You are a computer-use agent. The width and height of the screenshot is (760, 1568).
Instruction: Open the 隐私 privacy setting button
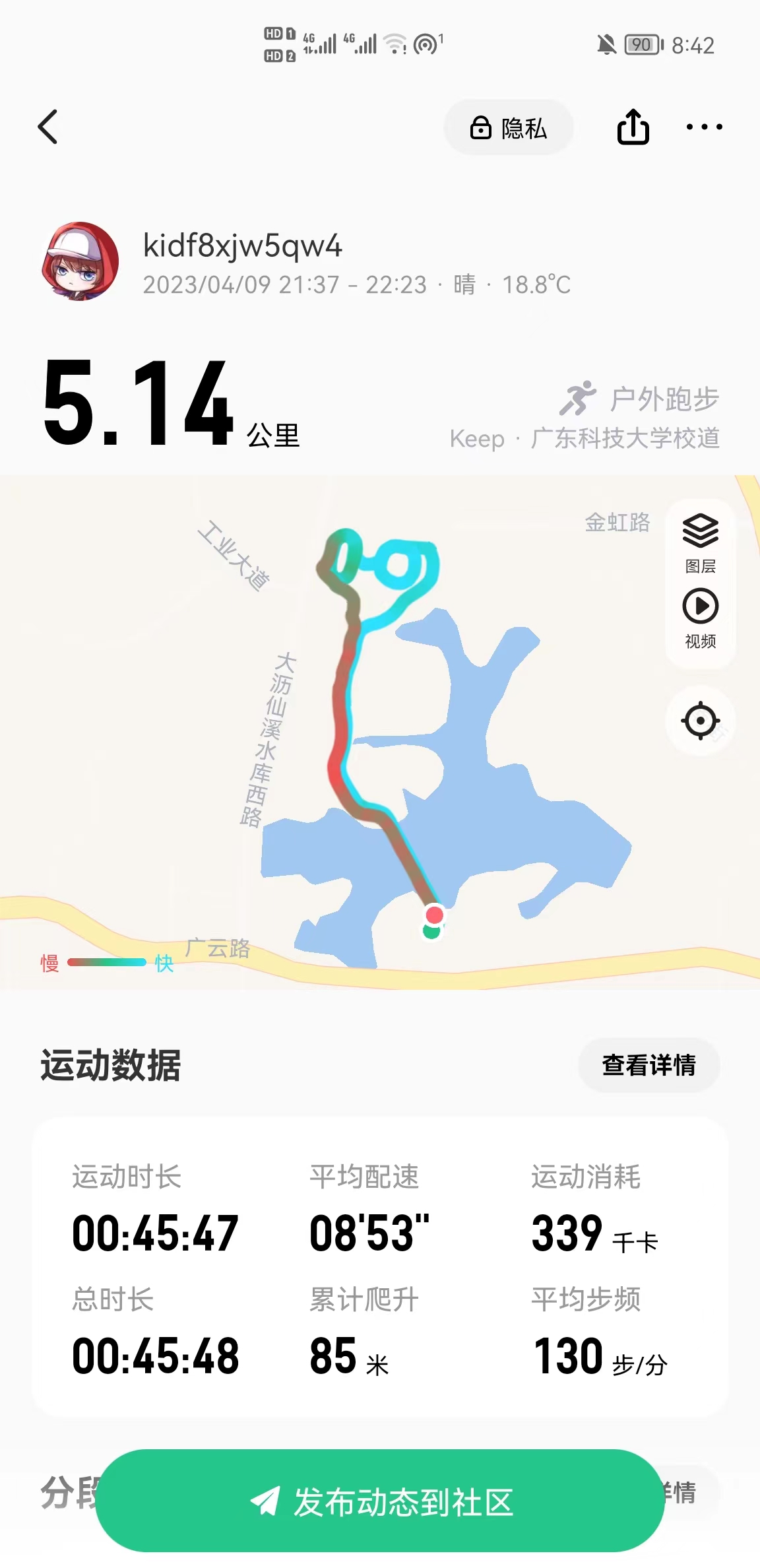click(508, 127)
